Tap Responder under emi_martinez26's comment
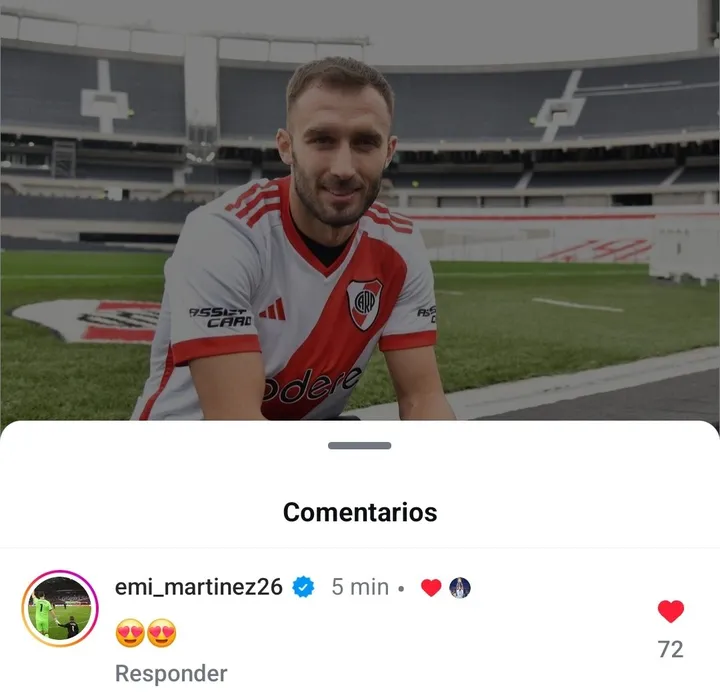720x696 pixels. pyautogui.click(x=171, y=674)
